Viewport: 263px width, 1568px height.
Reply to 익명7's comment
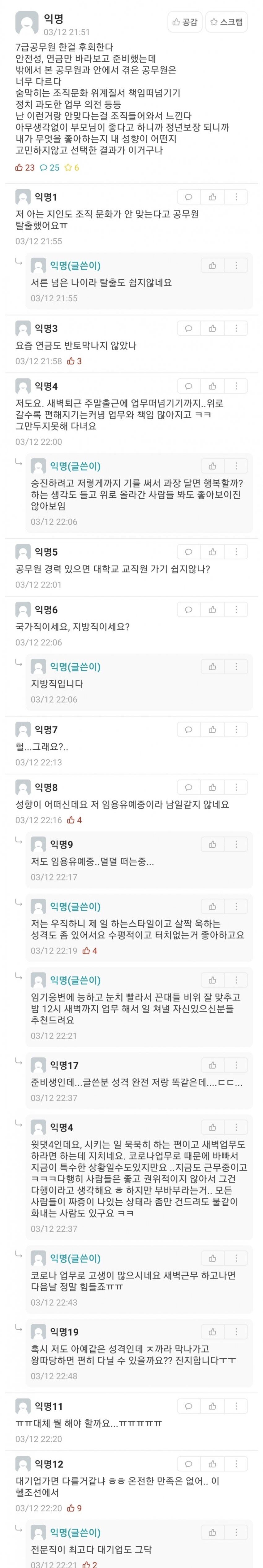pos(189,729)
